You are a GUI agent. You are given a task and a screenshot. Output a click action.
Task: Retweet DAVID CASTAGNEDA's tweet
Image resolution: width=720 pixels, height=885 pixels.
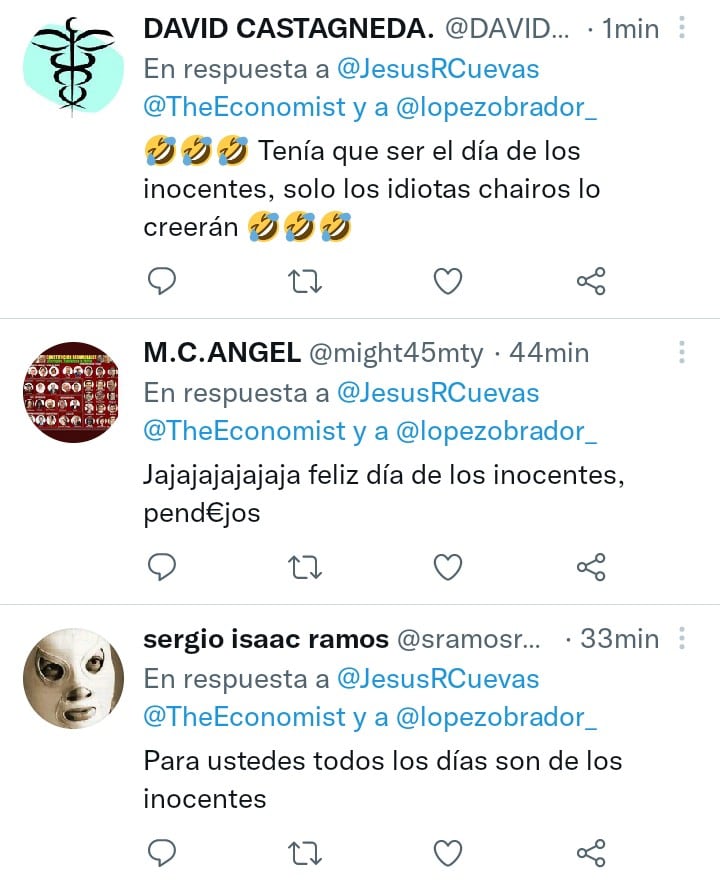(x=303, y=281)
